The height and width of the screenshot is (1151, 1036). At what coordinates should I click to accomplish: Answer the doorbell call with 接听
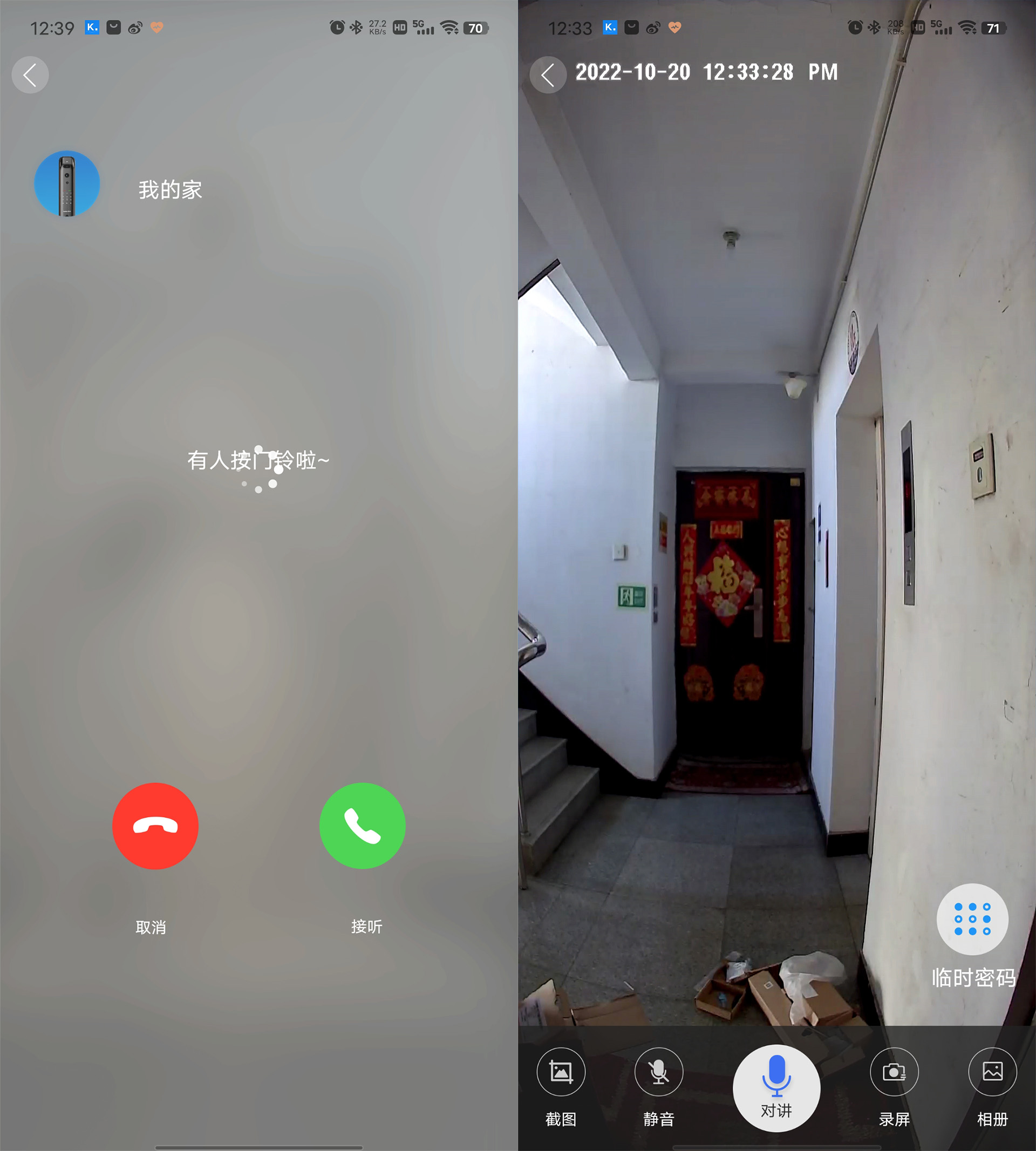pyautogui.click(x=363, y=826)
